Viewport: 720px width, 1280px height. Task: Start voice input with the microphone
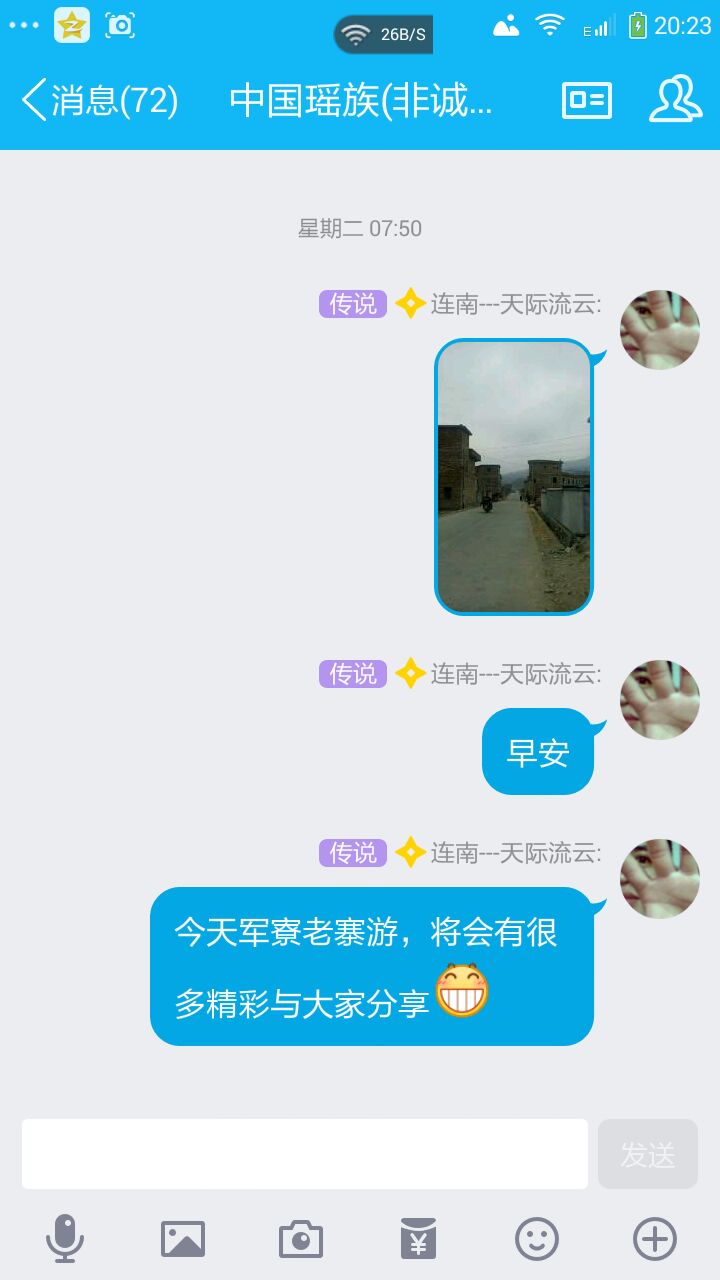65,1239
